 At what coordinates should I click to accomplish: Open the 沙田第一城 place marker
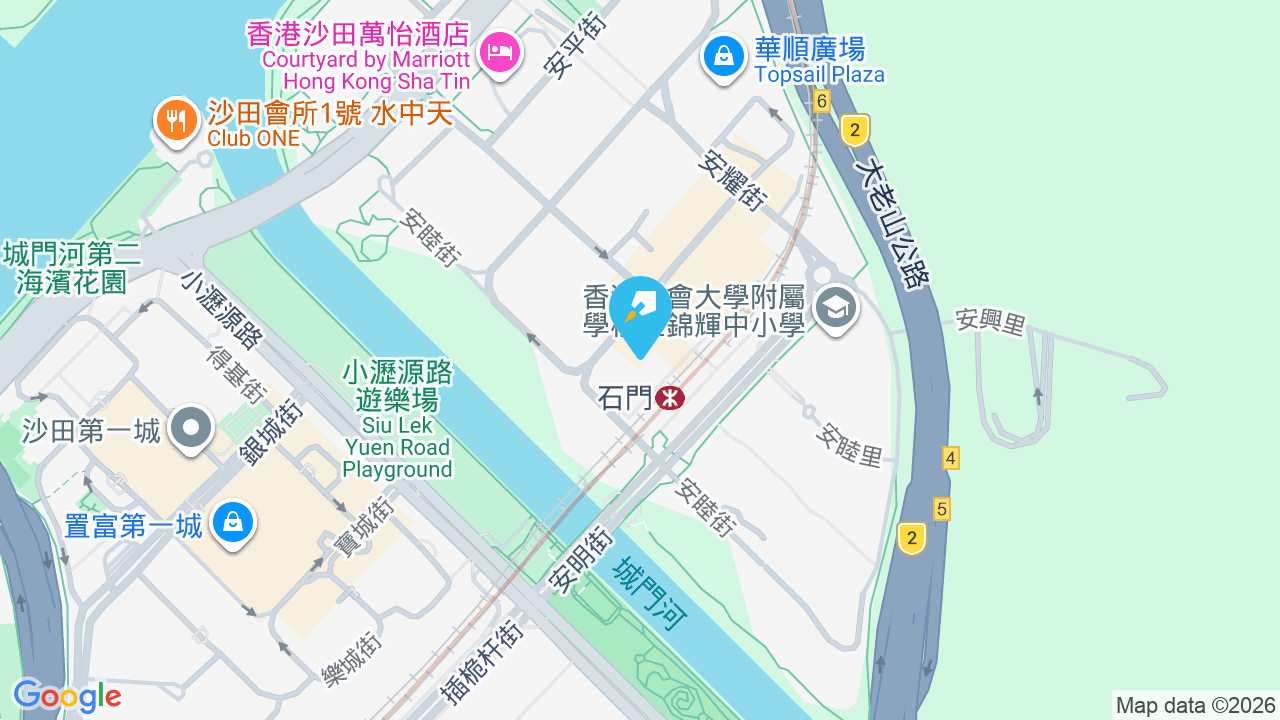191,430
